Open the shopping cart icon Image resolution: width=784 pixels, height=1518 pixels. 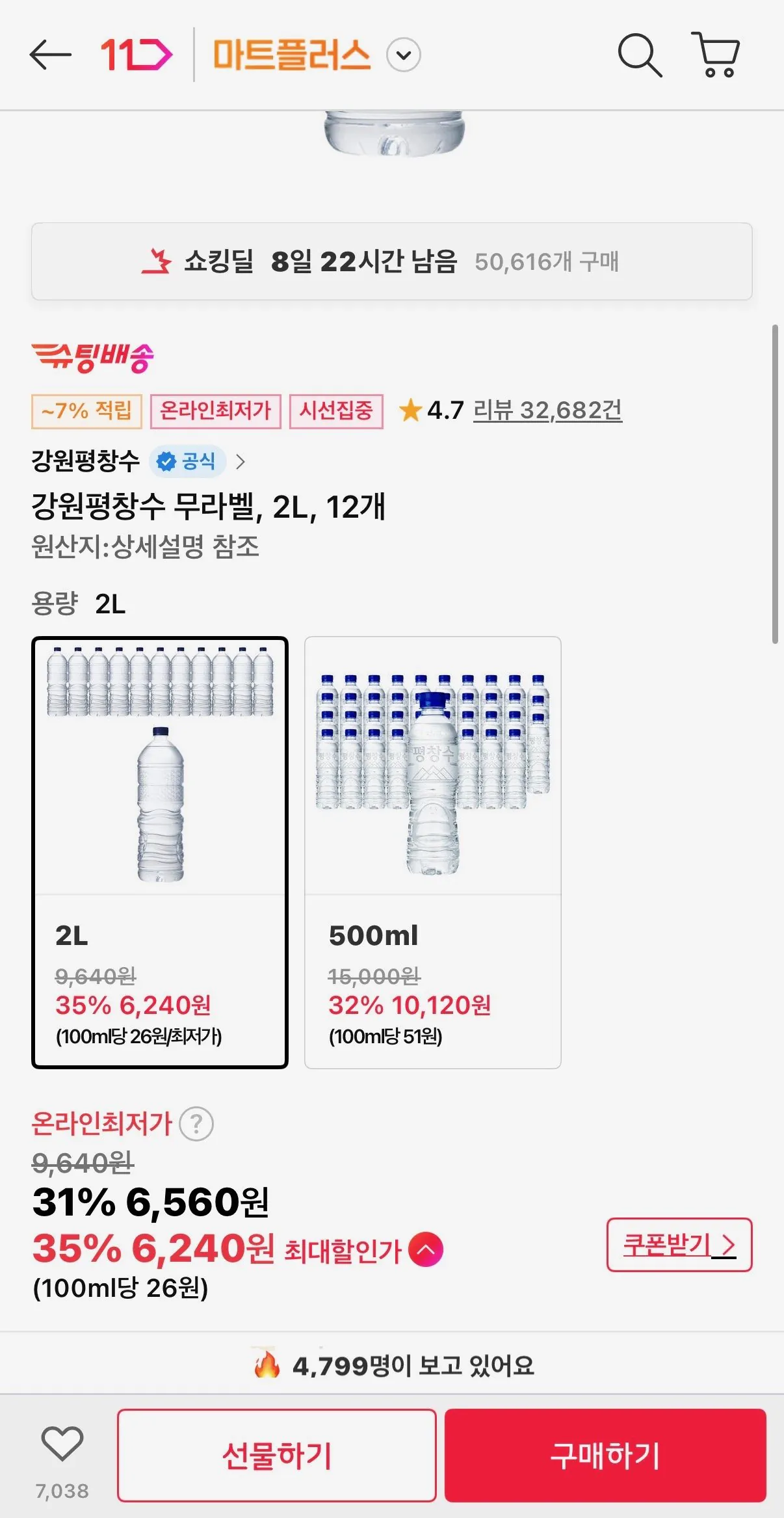click(715, 55)
